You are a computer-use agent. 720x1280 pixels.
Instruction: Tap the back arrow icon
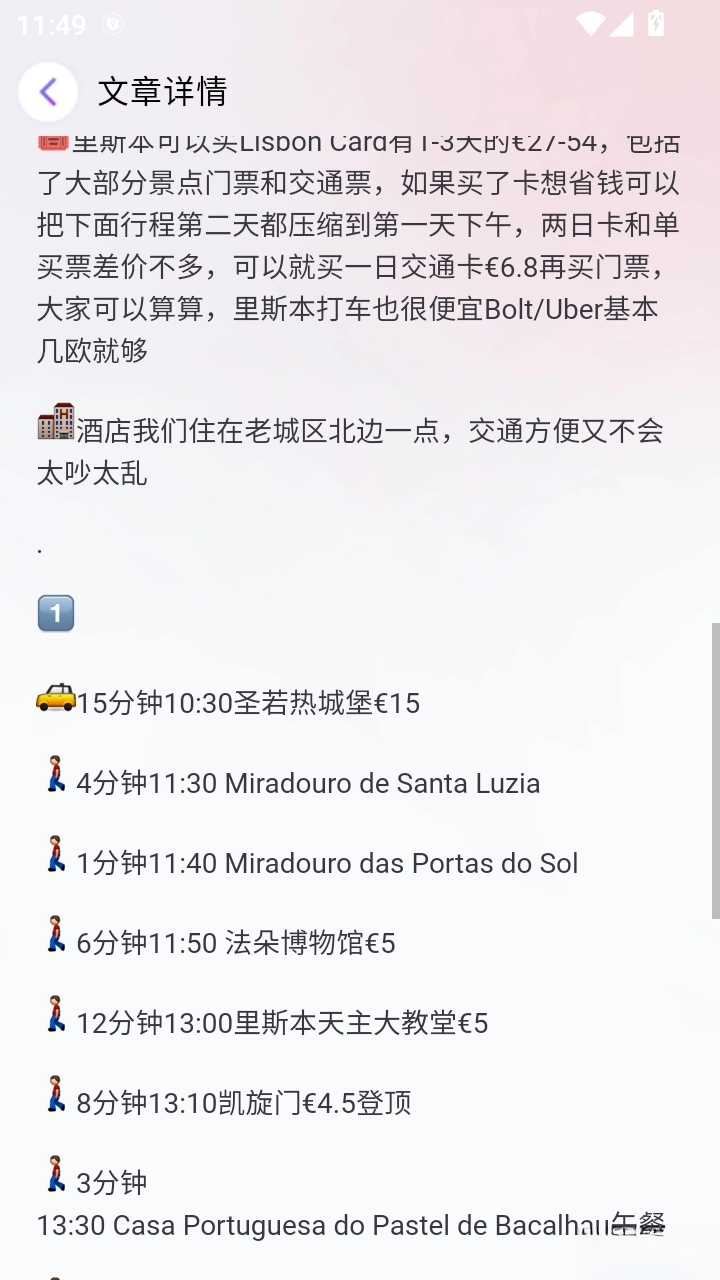pos(47,91)
